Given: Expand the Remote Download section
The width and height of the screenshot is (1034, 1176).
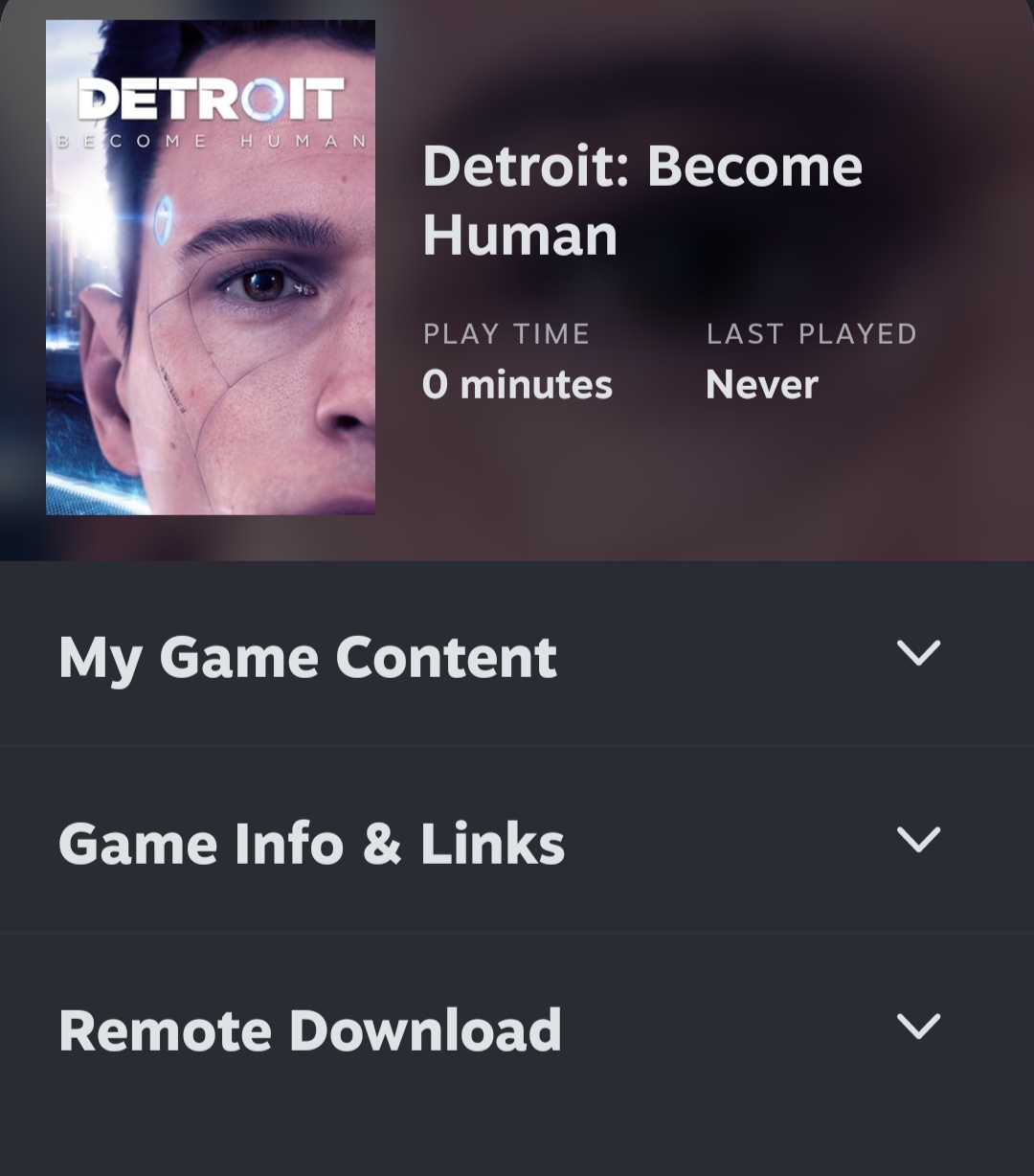Looking at the screenshot, I should click(917, 1028).
